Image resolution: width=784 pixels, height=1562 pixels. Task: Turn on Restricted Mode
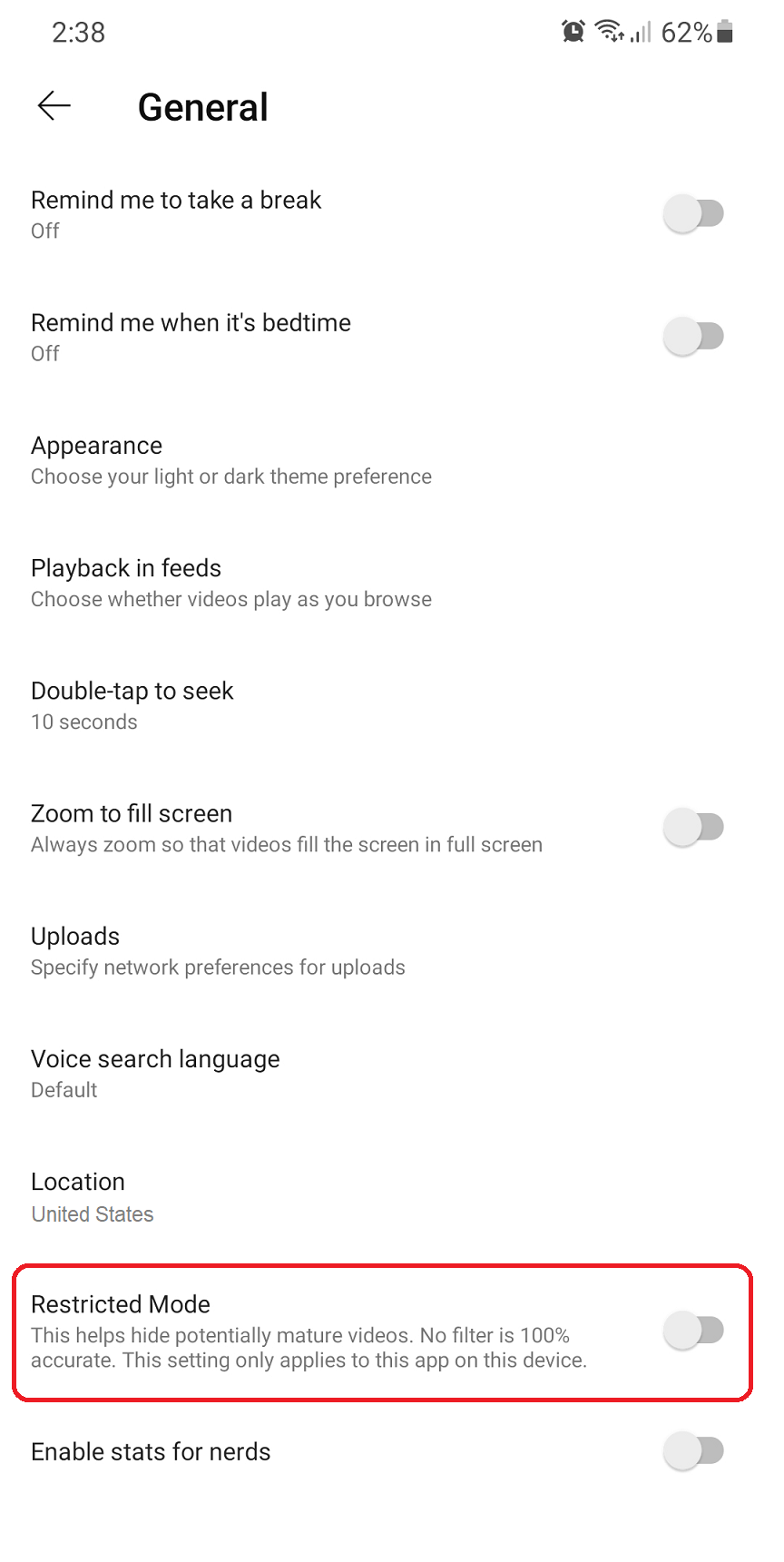[x=694, y=1330]
